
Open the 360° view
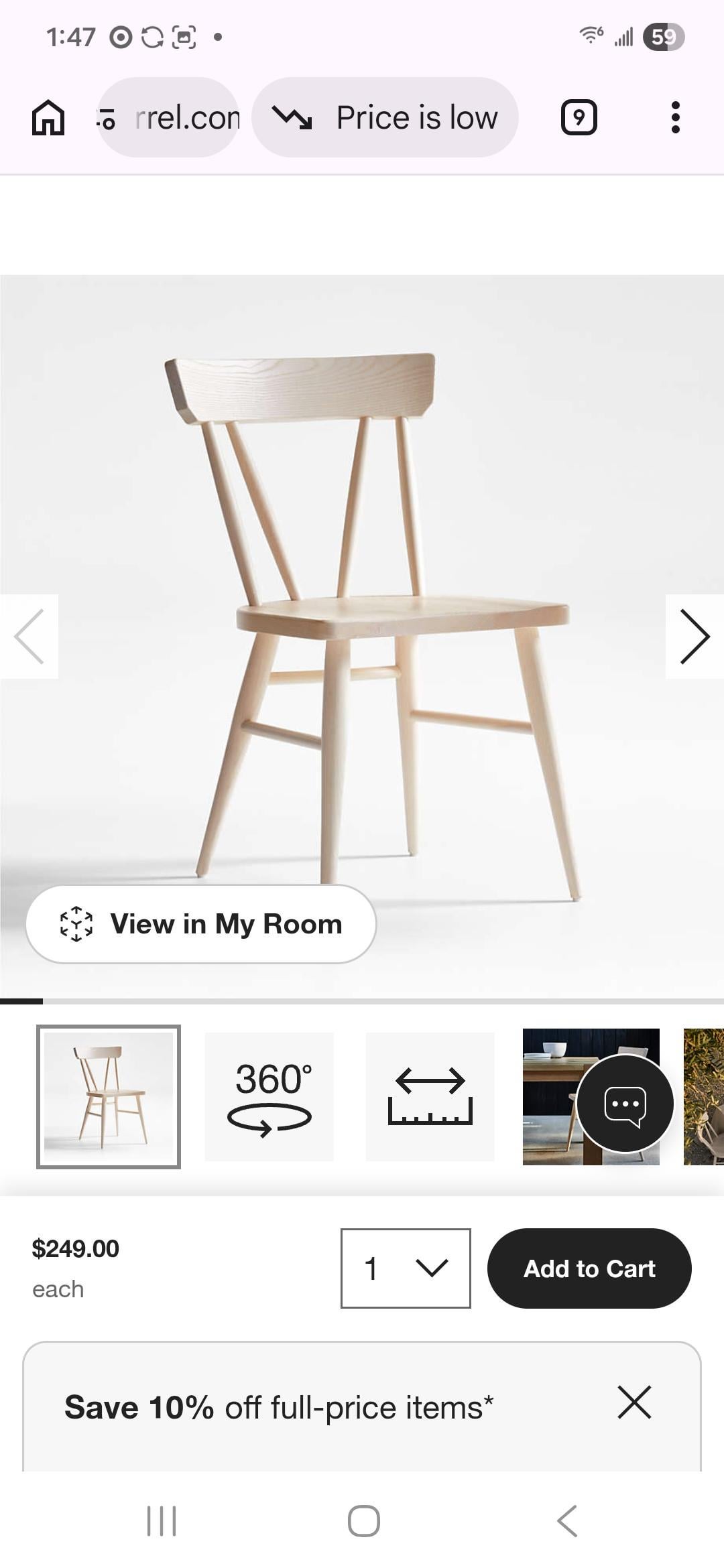coord(269,1097)
